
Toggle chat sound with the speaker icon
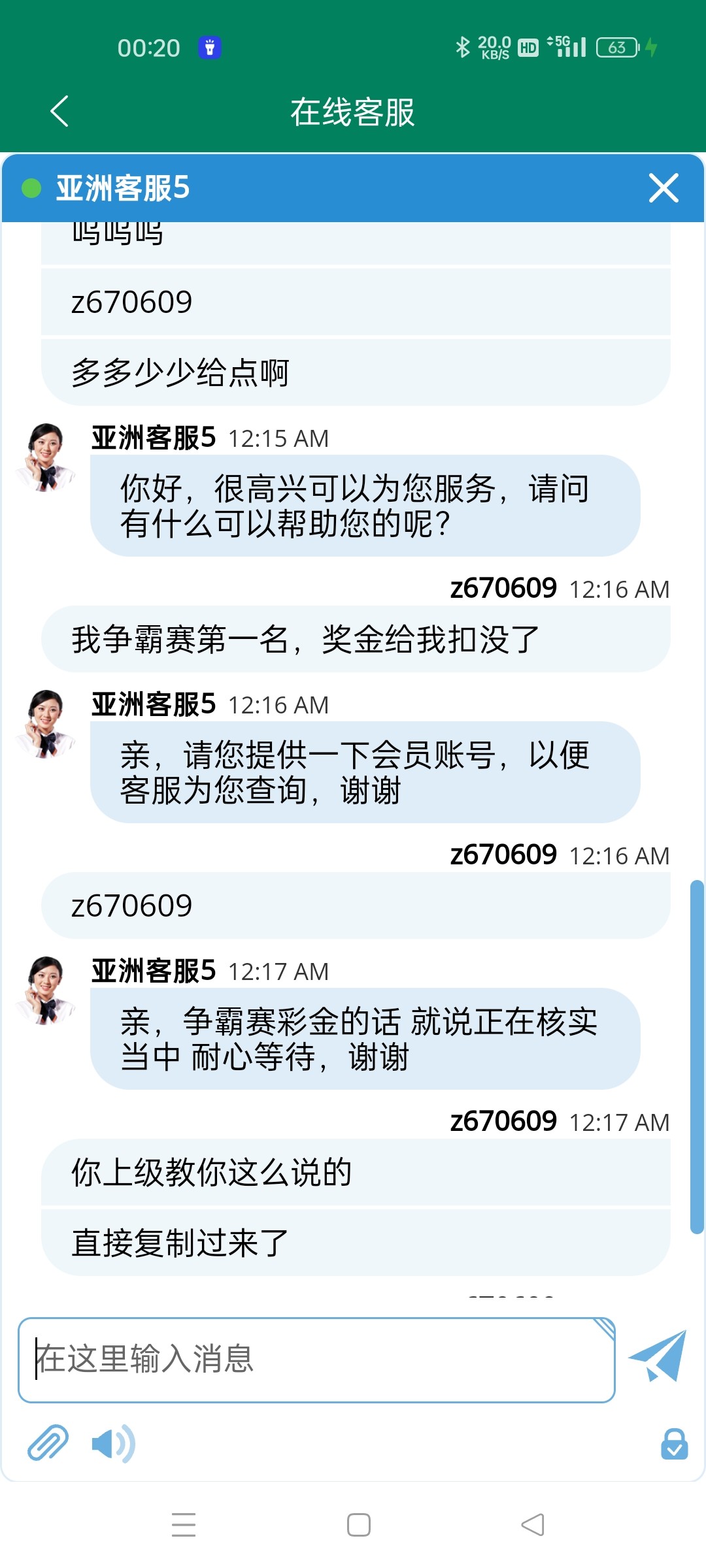[x=113, y=1443]
